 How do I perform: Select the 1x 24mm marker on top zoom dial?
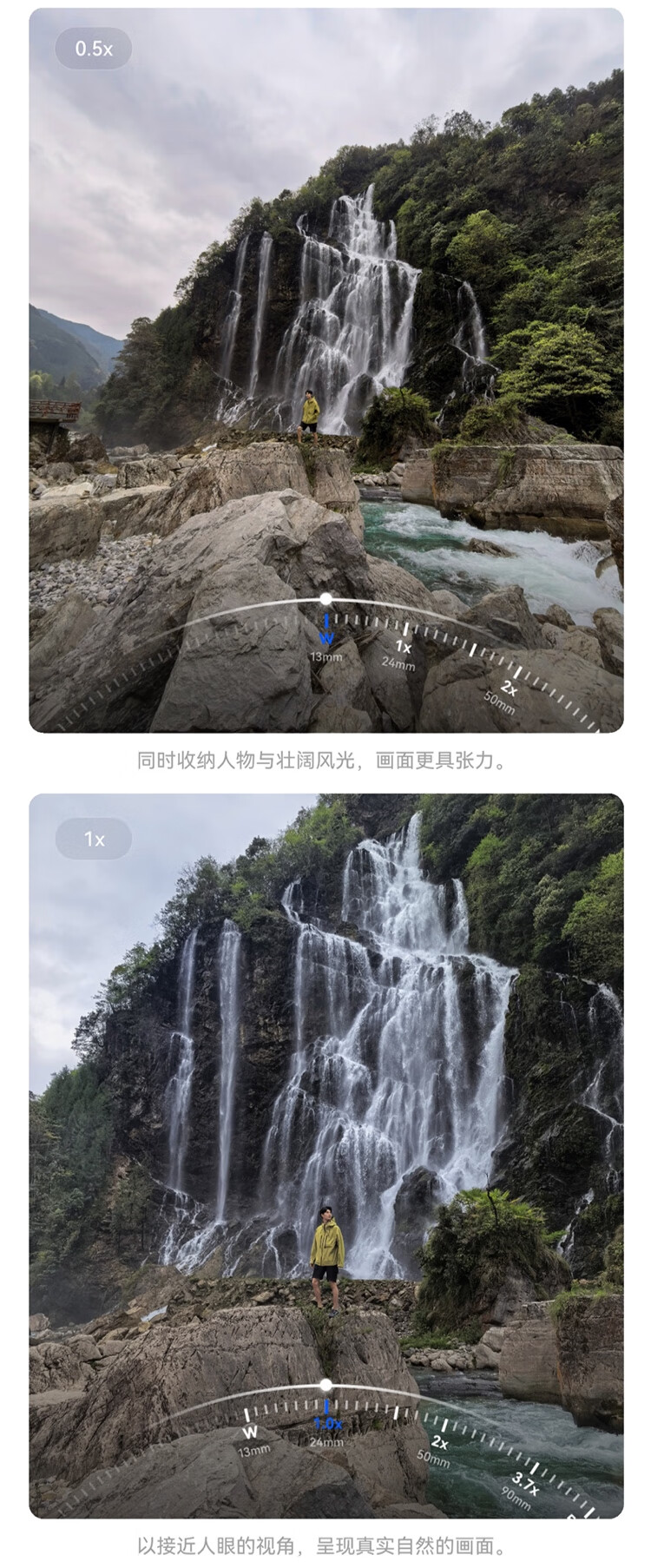[x=402, y=647]
